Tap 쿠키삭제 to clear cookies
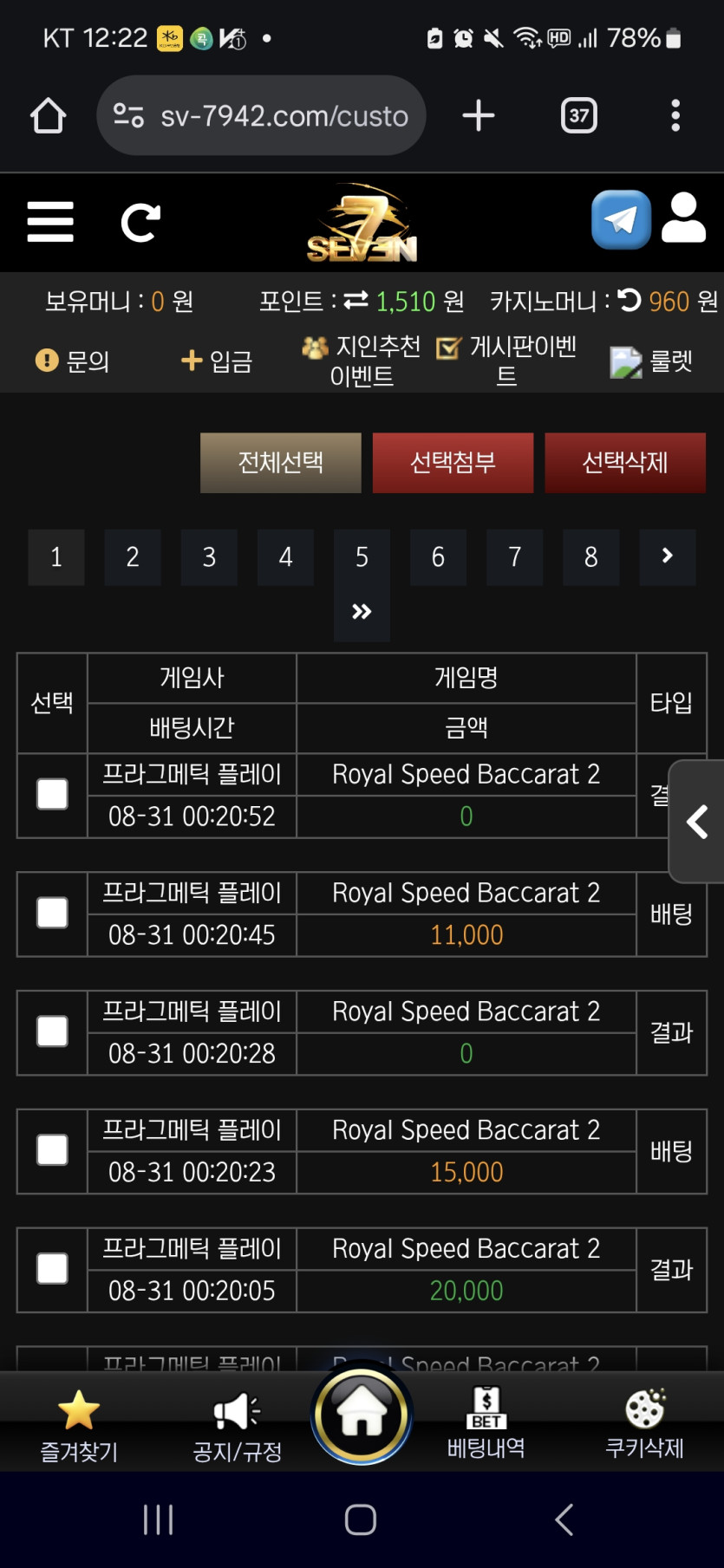 644,1424
